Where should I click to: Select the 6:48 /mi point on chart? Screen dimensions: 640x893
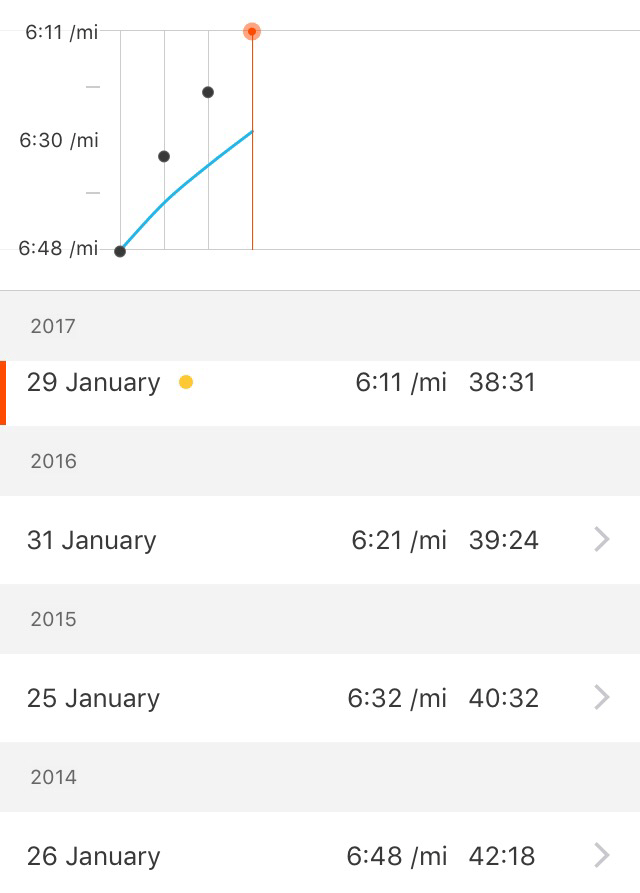point(120,251)
